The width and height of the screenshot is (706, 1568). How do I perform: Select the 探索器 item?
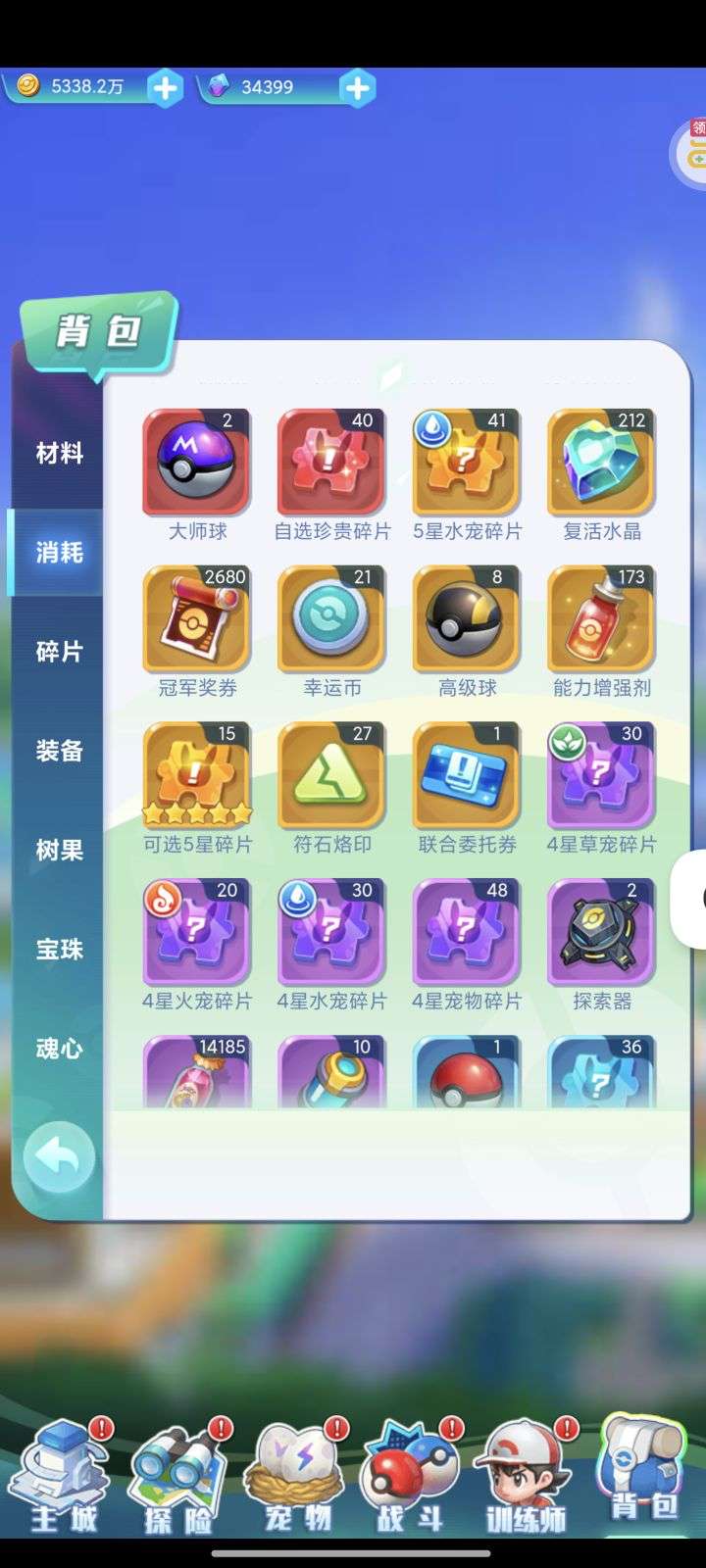click(601, 933)
